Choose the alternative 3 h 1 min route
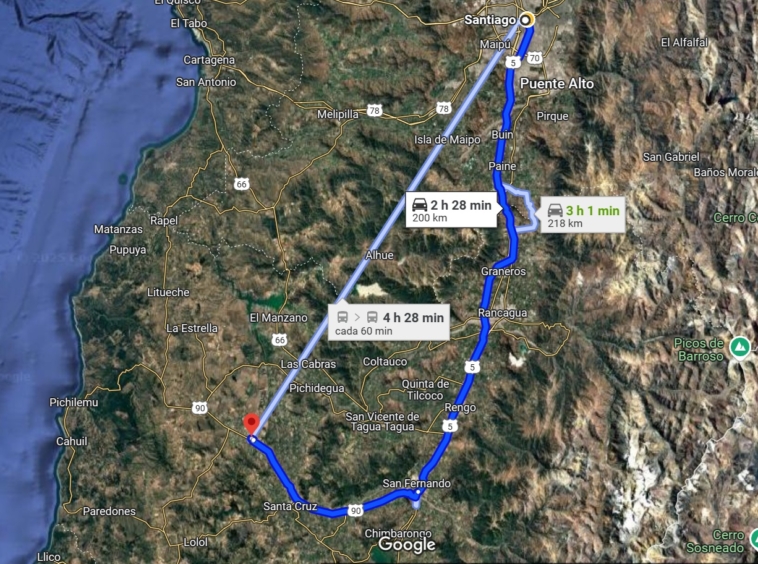Image resolution: width=758 pixels, height=564 pixels. 583,215
